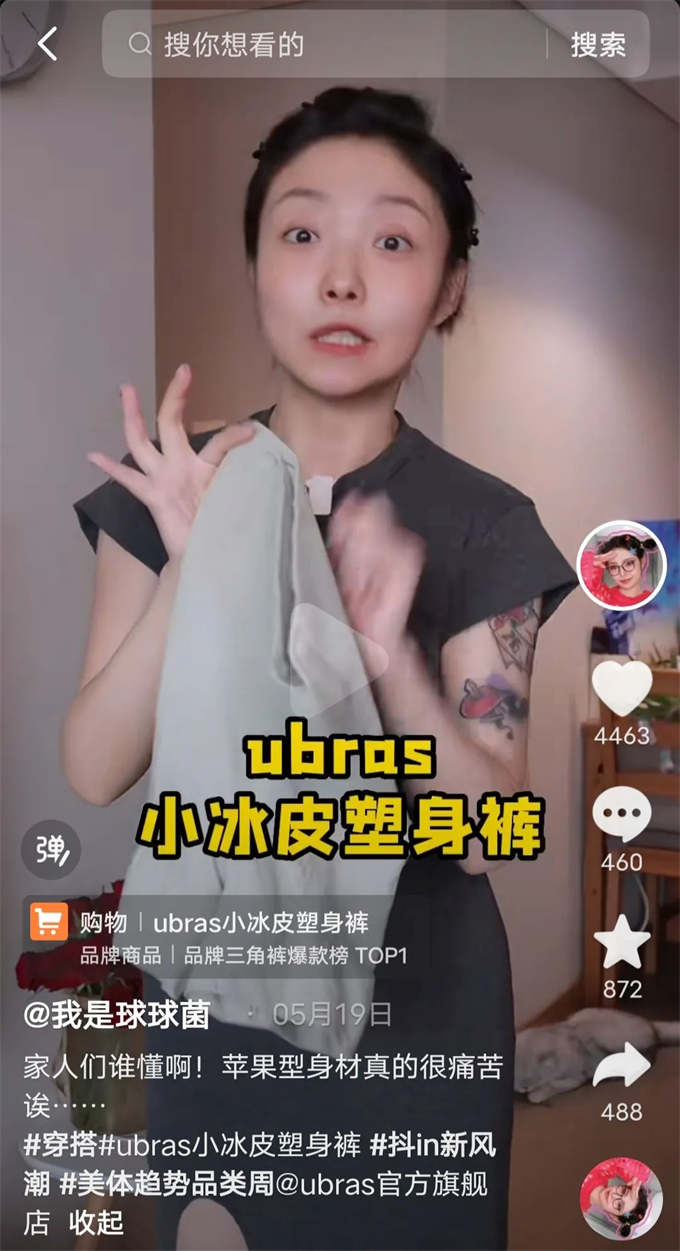Viewport: 680px width, 1251px height.
Task: Open @我是球球菌's profile name
Action: click(x=117, y=1015)
